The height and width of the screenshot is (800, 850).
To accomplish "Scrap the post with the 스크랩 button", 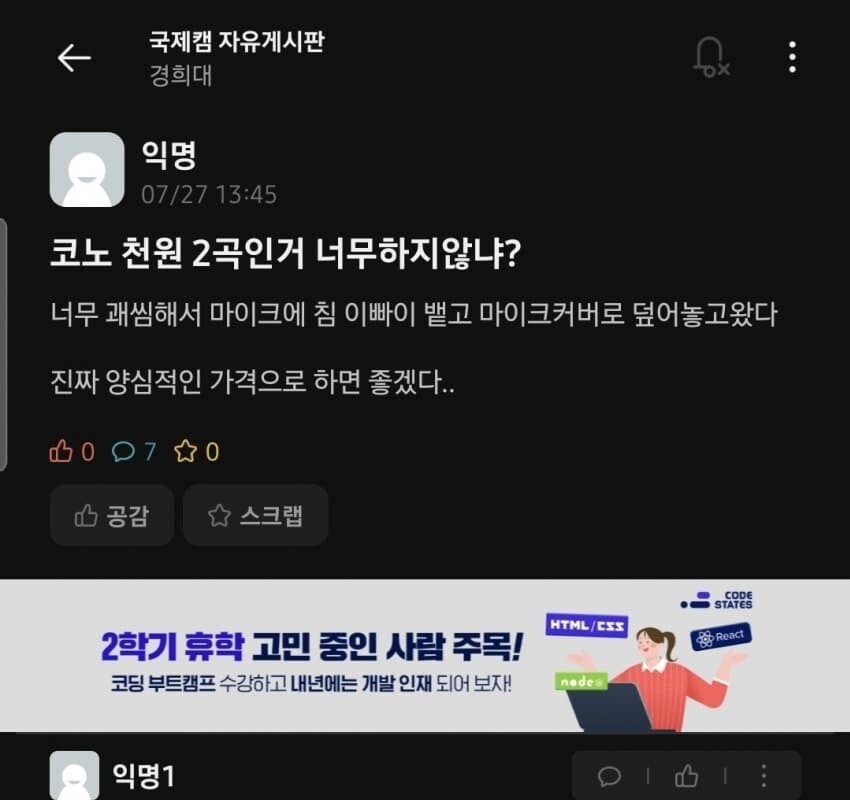I will coord(255,515).
